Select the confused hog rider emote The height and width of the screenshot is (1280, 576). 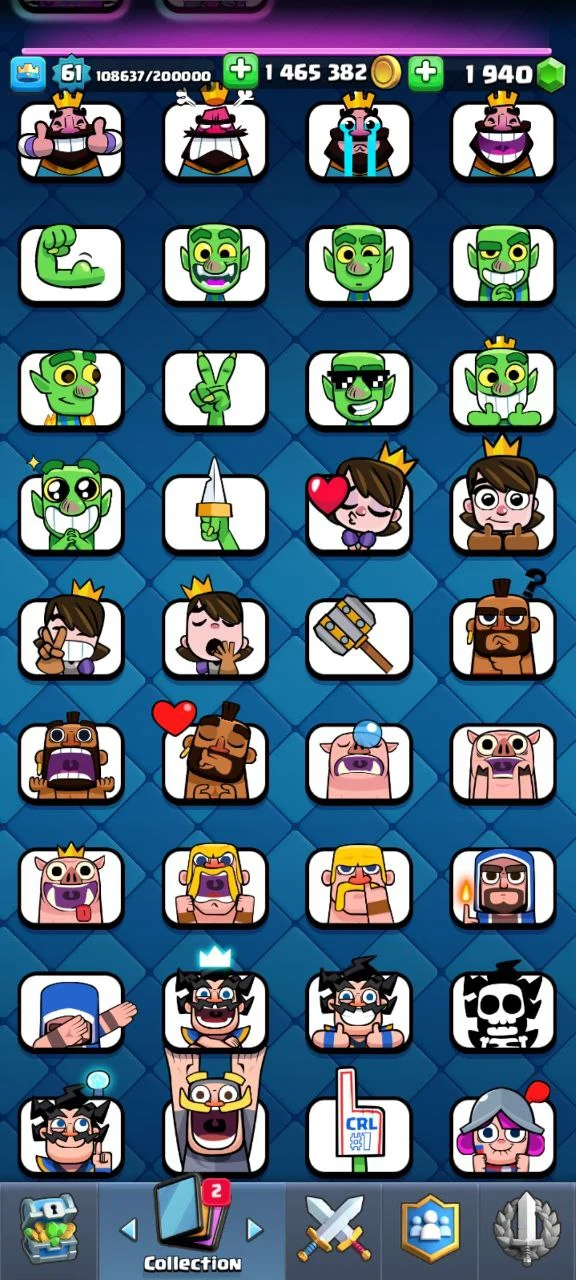point(503,630)
